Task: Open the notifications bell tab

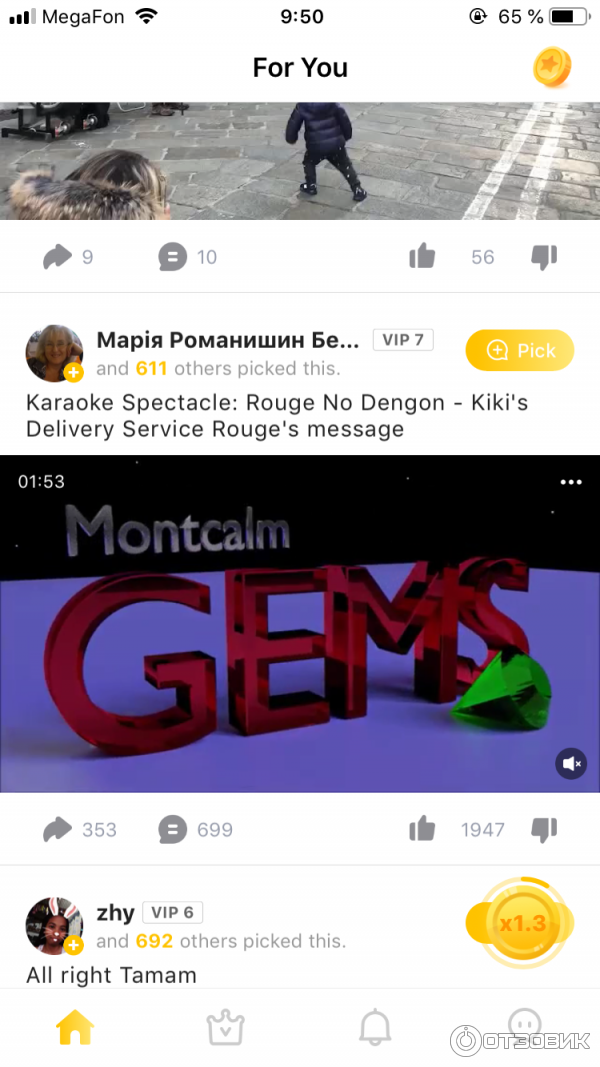Action: click(375, 1027)
